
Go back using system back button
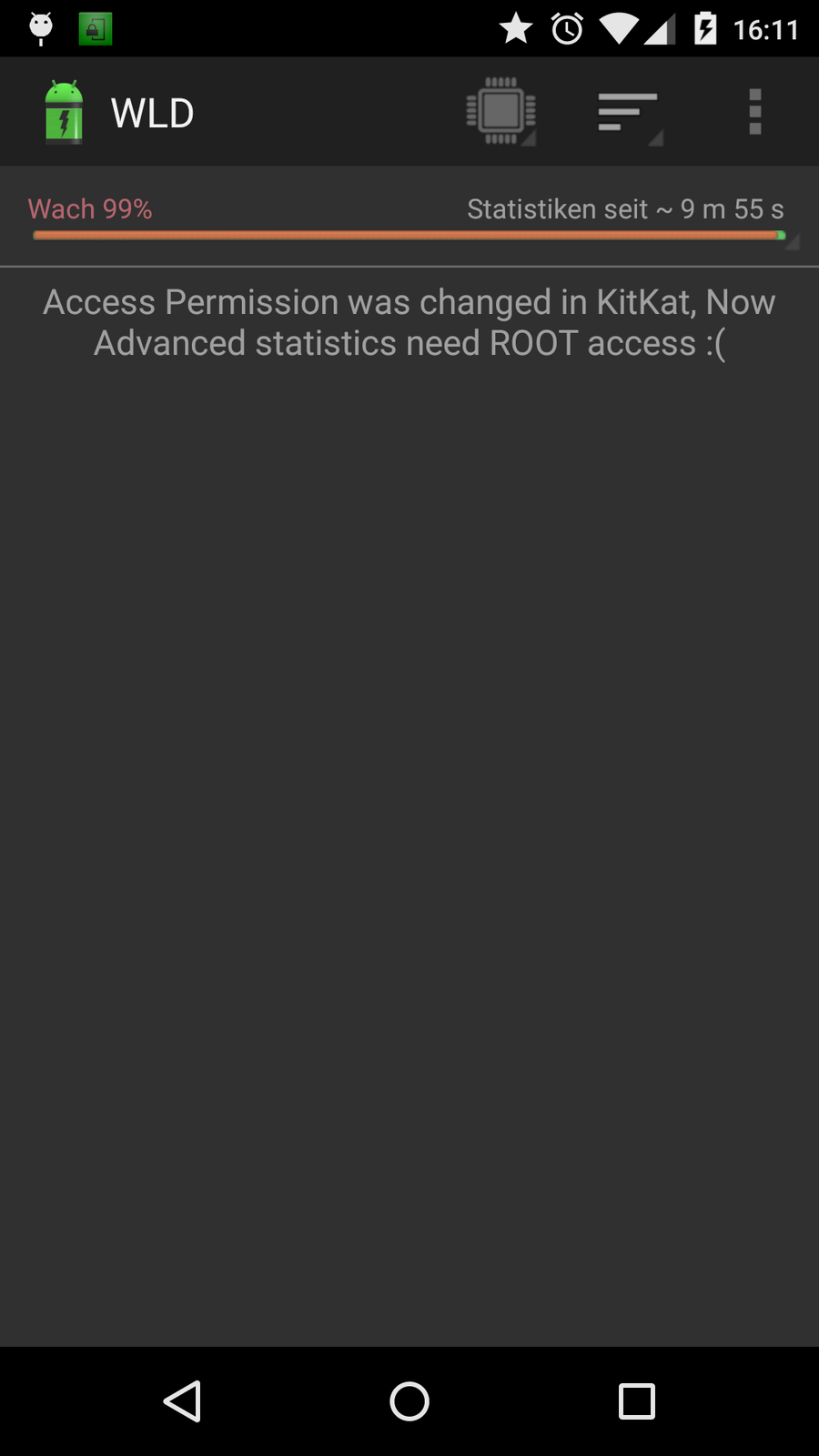[182, 1401]
